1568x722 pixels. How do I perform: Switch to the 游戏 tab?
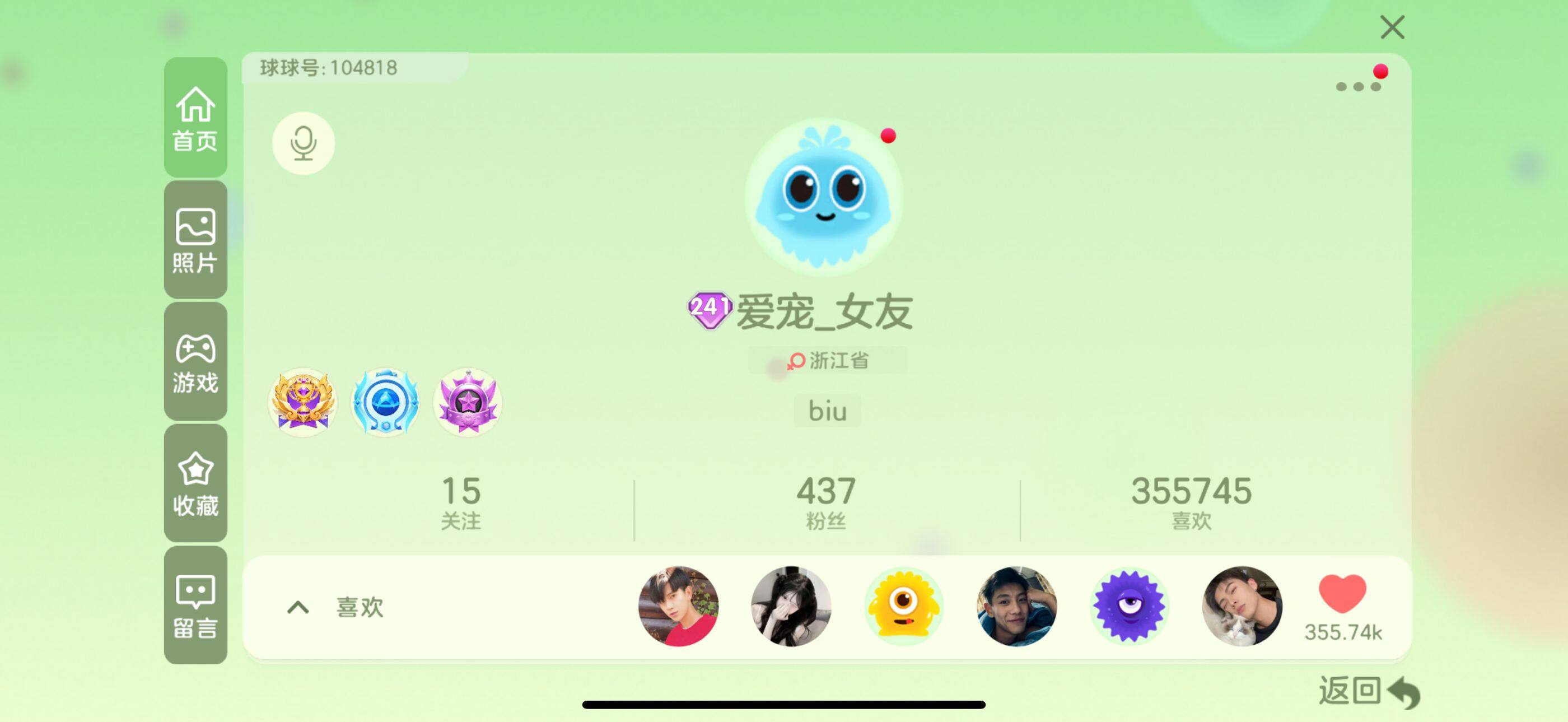[195, 362]
